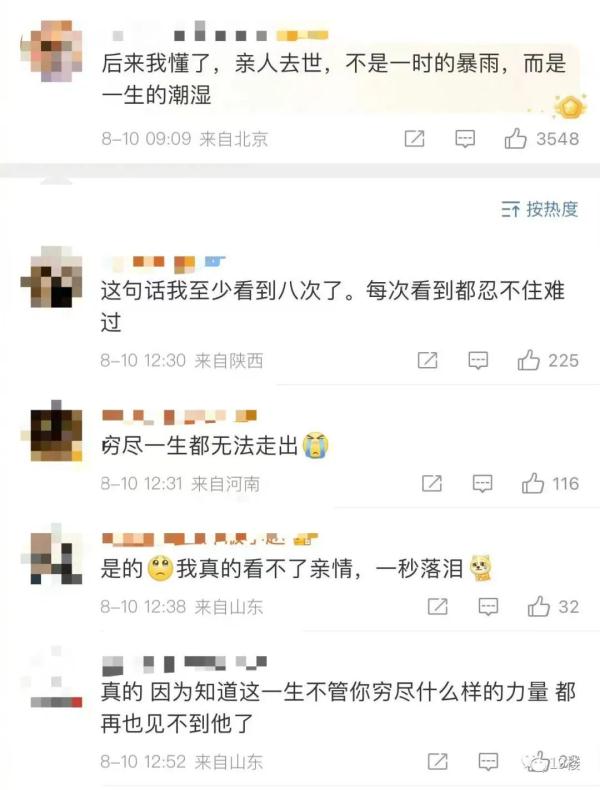
Task: Like the comment about 一生的潮湿
Action: (516, 139)
